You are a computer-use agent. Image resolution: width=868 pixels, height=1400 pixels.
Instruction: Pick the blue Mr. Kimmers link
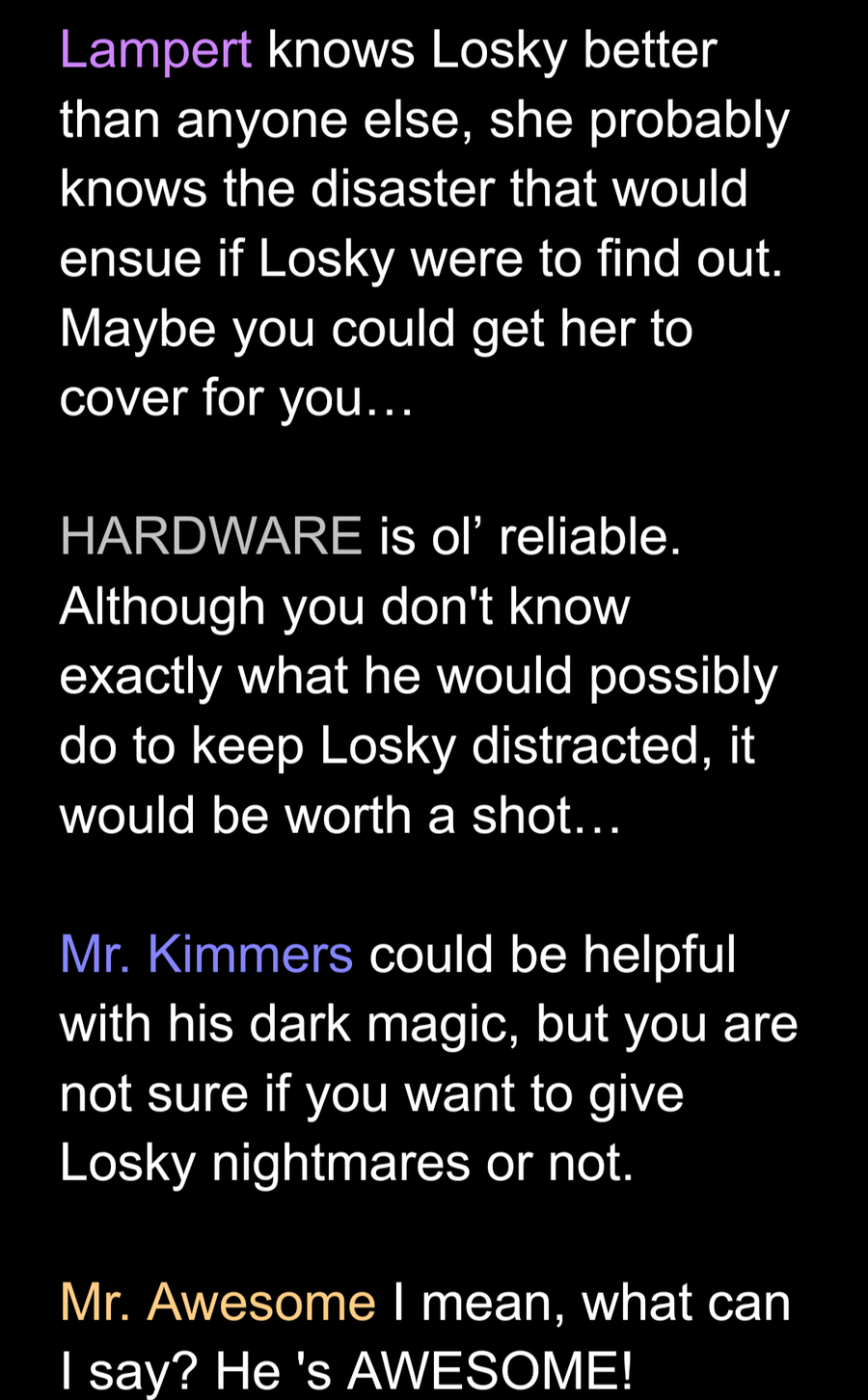[x=206, y=954]
